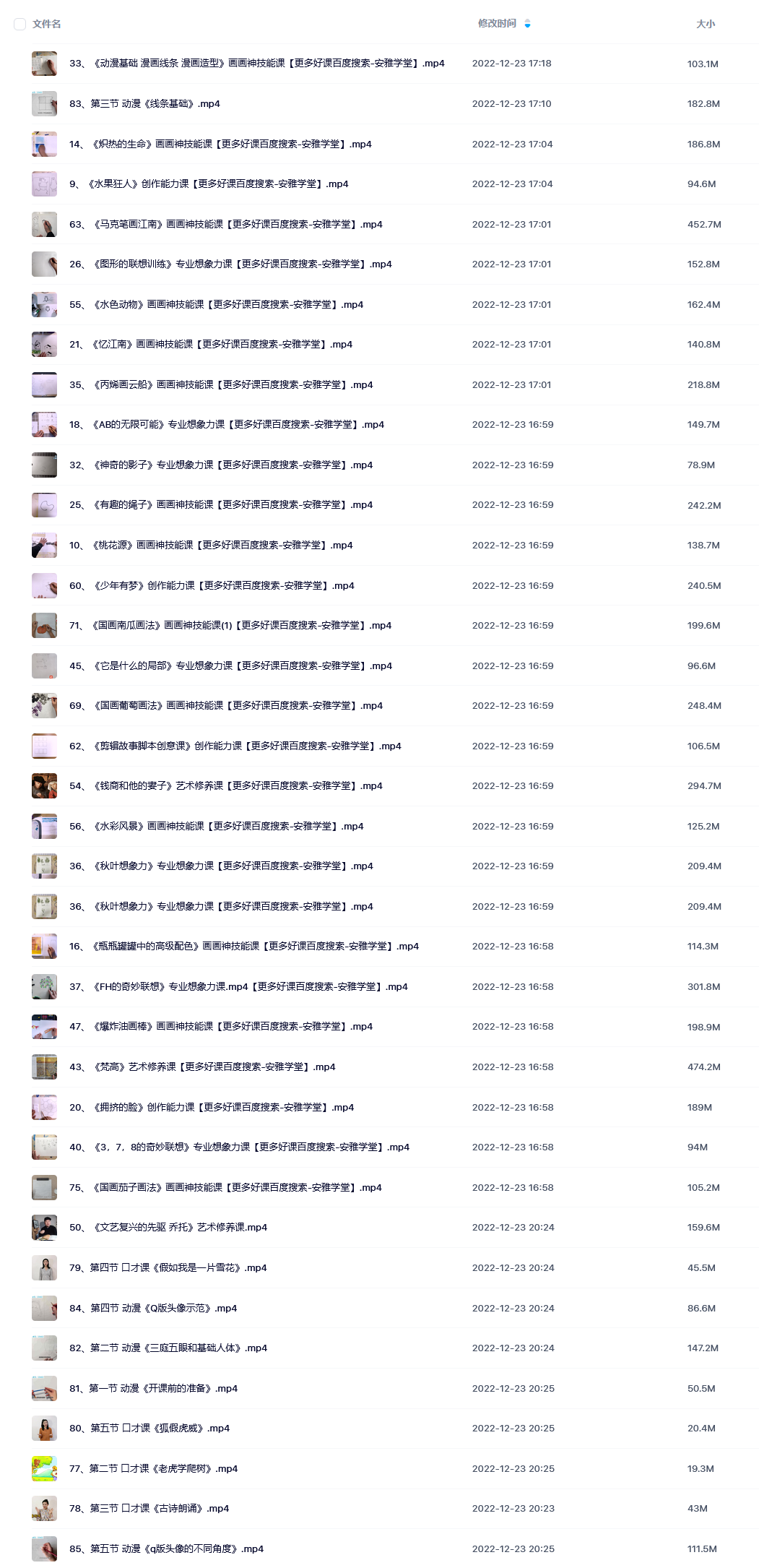The image size is (759, 1568).
Task: Open 77、口才课《老虎学爬树》 video
Action: [x=153, y=1468]
